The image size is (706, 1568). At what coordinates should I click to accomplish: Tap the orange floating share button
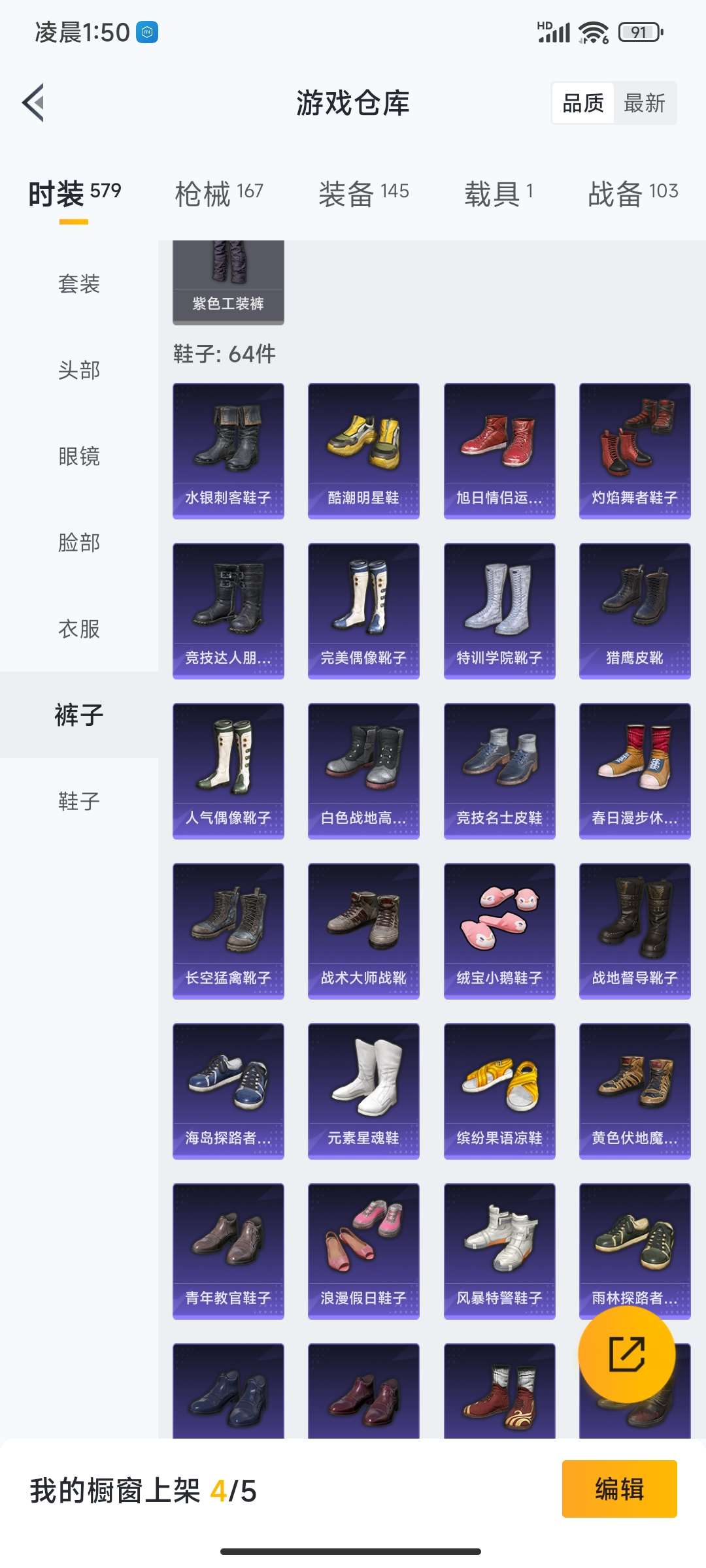(626, 1354)
